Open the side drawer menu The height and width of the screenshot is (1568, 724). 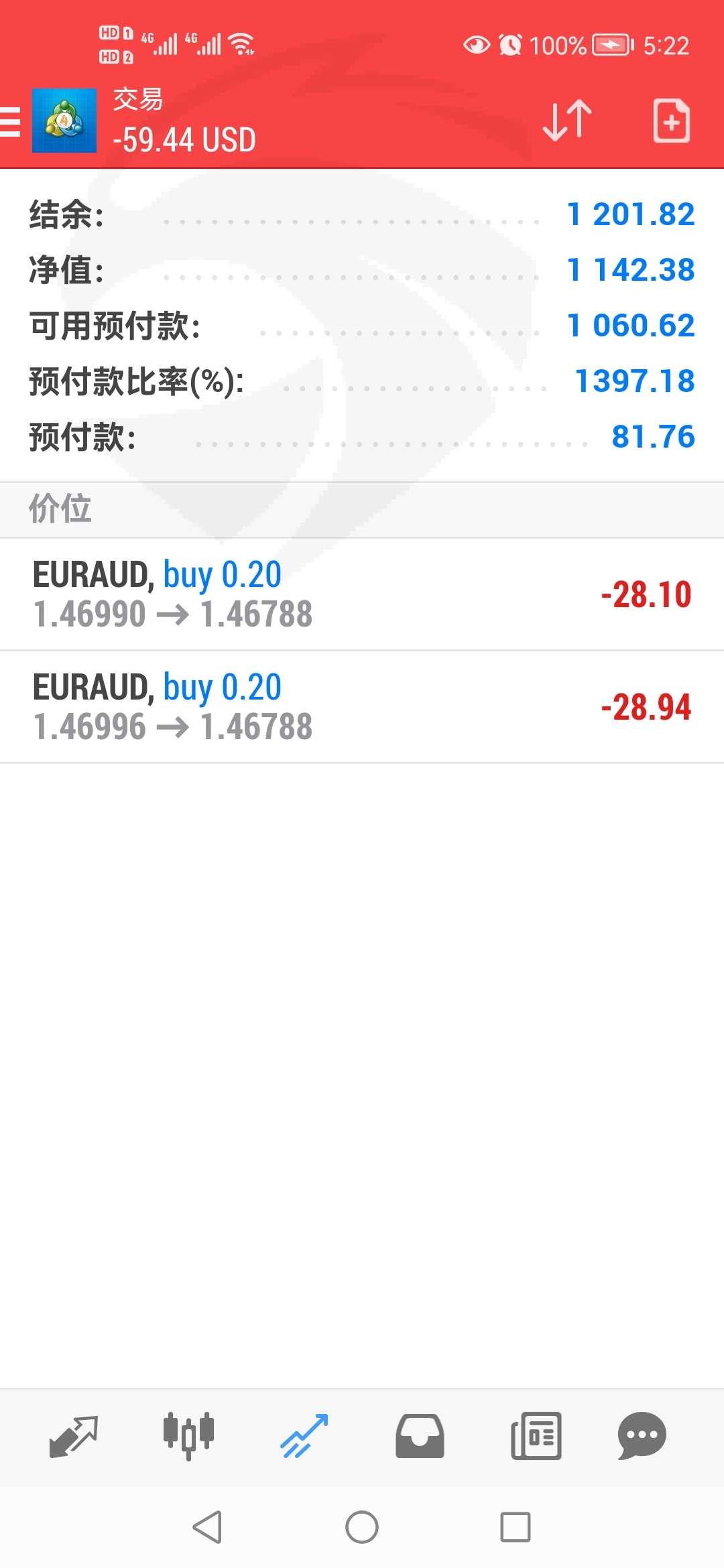[11, 122]
